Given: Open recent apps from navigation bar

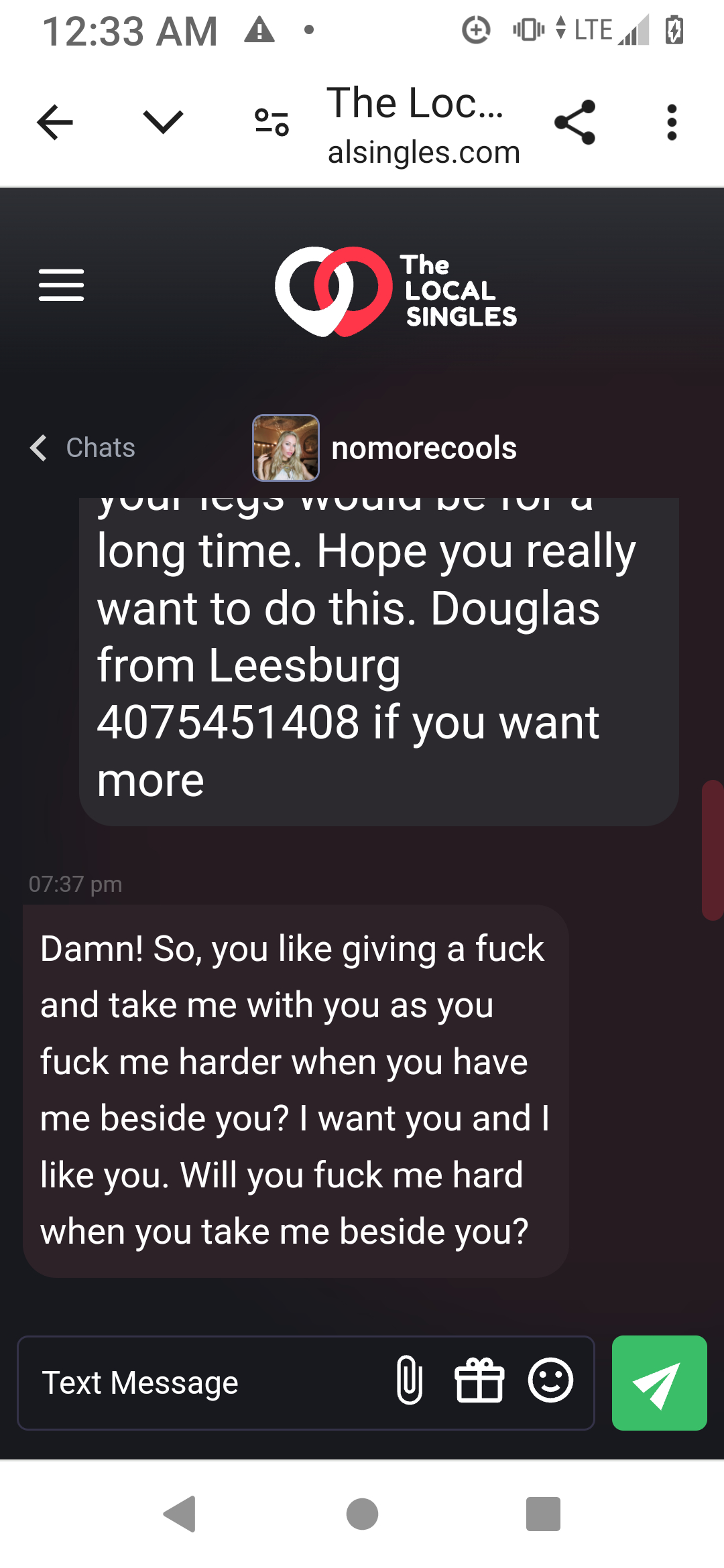Looking at the screenshot, I should pyautogui.click(x=543, y=1514).
